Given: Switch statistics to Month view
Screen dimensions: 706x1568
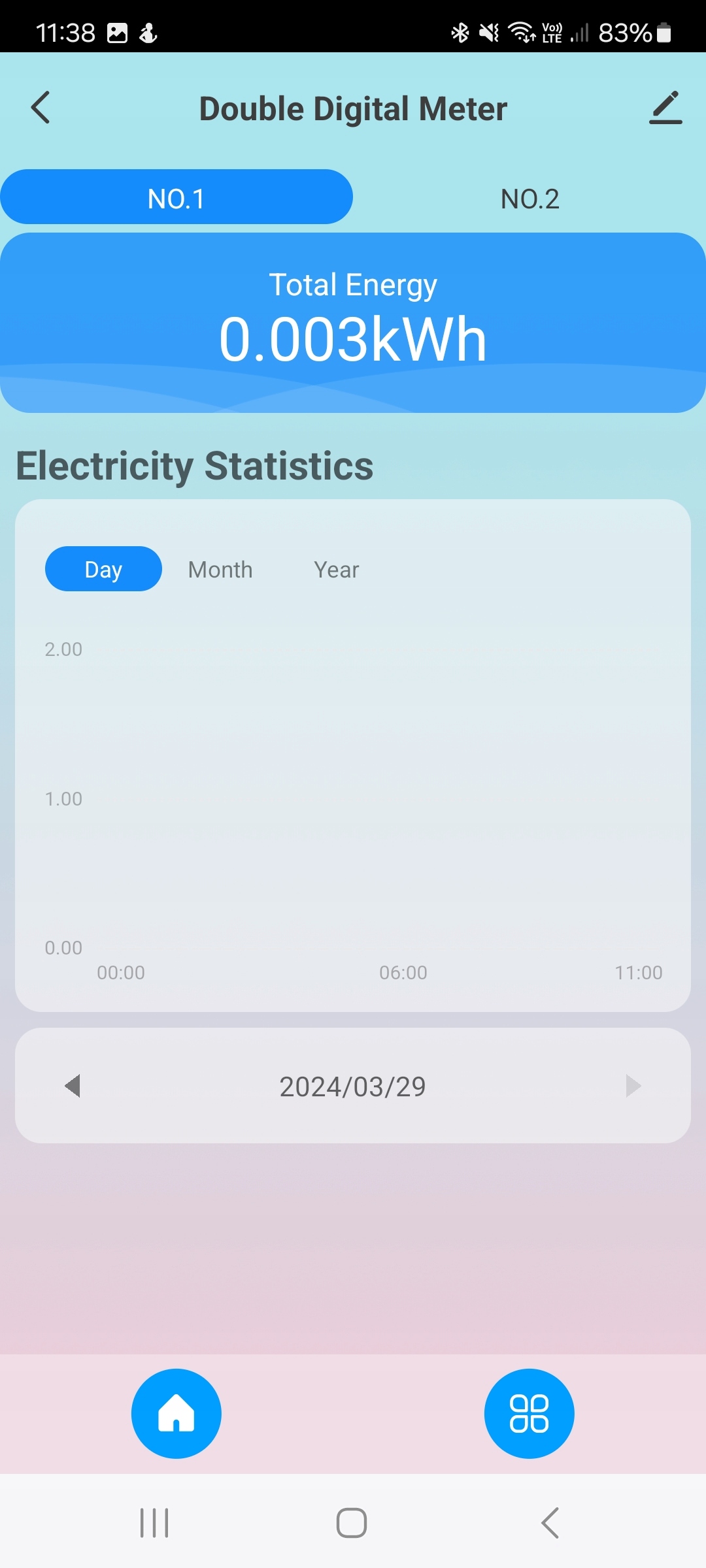Looking at the screenshot, I should (x=220, y=570).
